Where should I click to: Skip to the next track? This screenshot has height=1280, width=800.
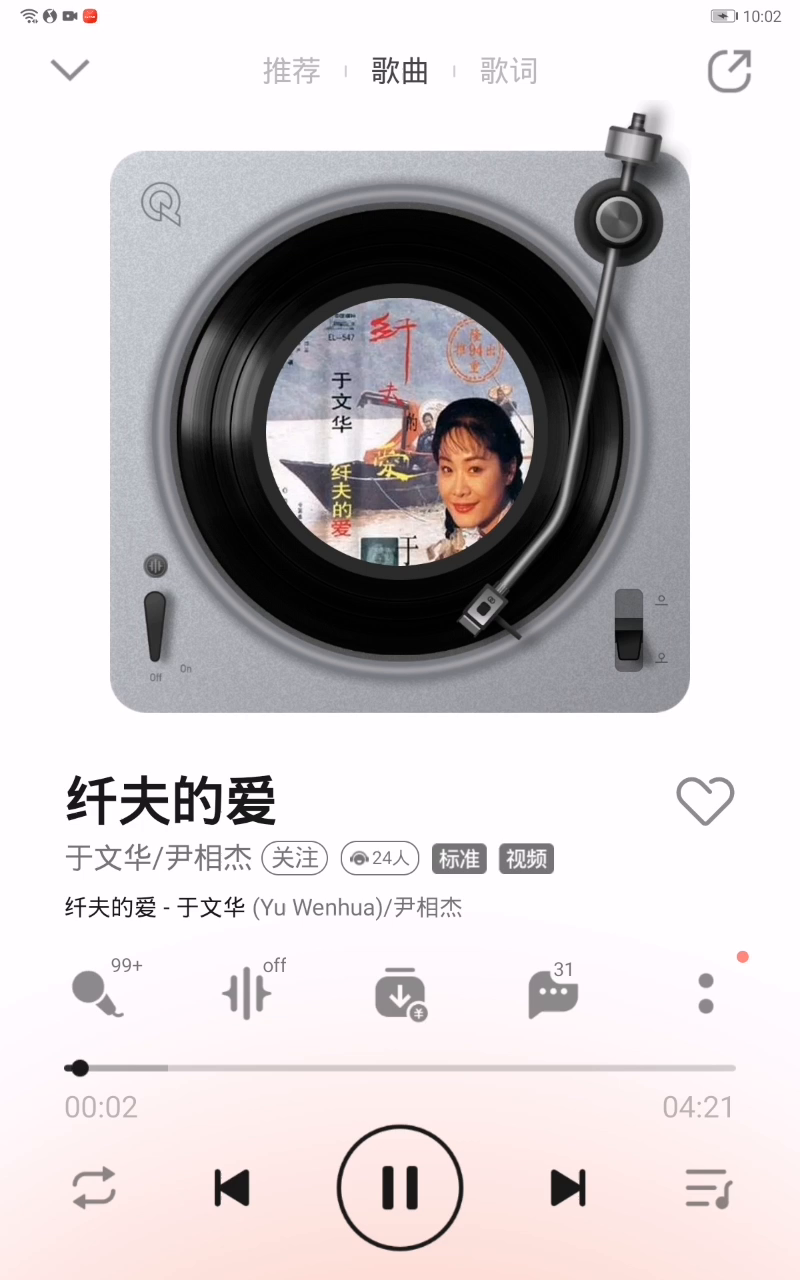[x=568, y=1188]
